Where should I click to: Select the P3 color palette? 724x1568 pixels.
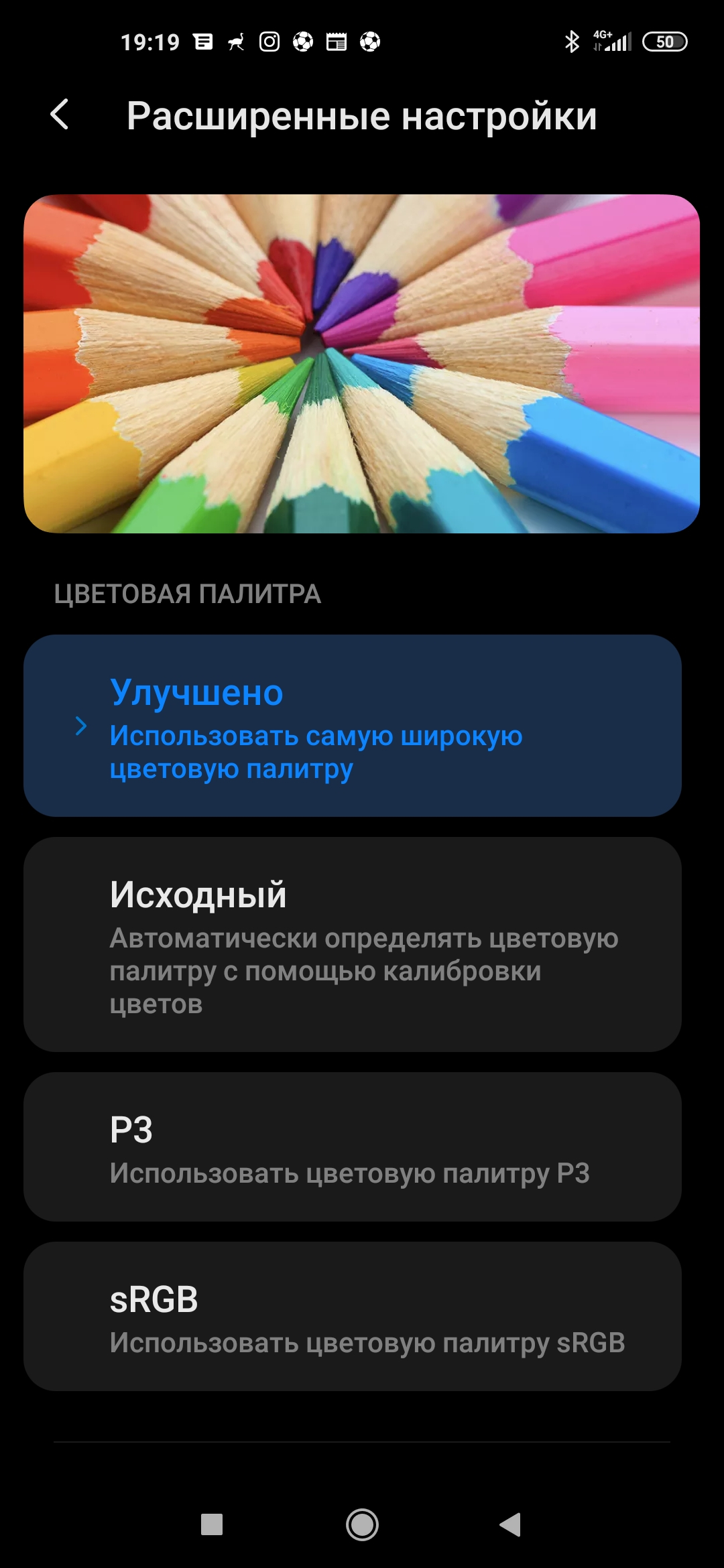point(353,1147)
